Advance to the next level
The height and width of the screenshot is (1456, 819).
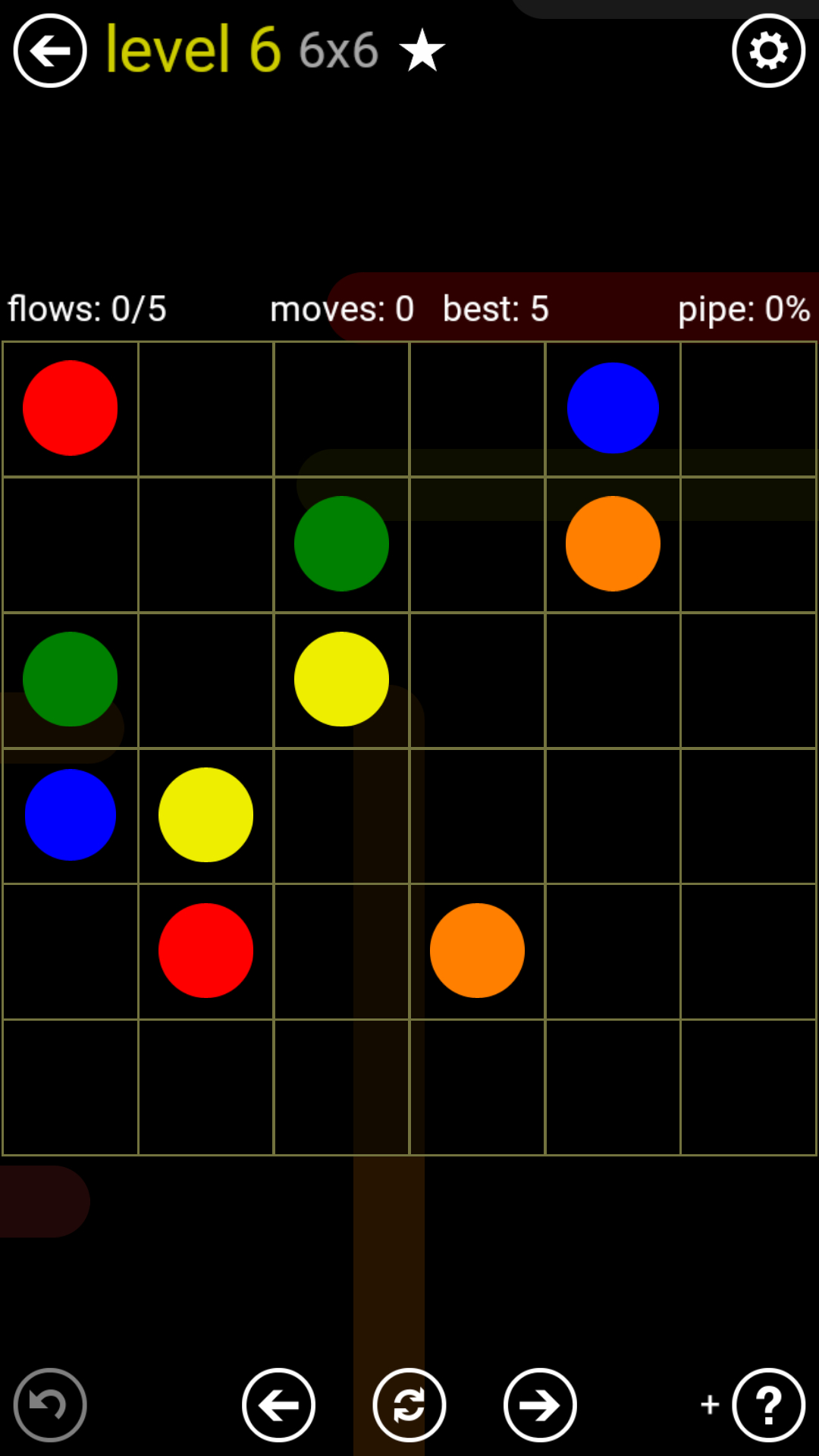[540, 1405]
